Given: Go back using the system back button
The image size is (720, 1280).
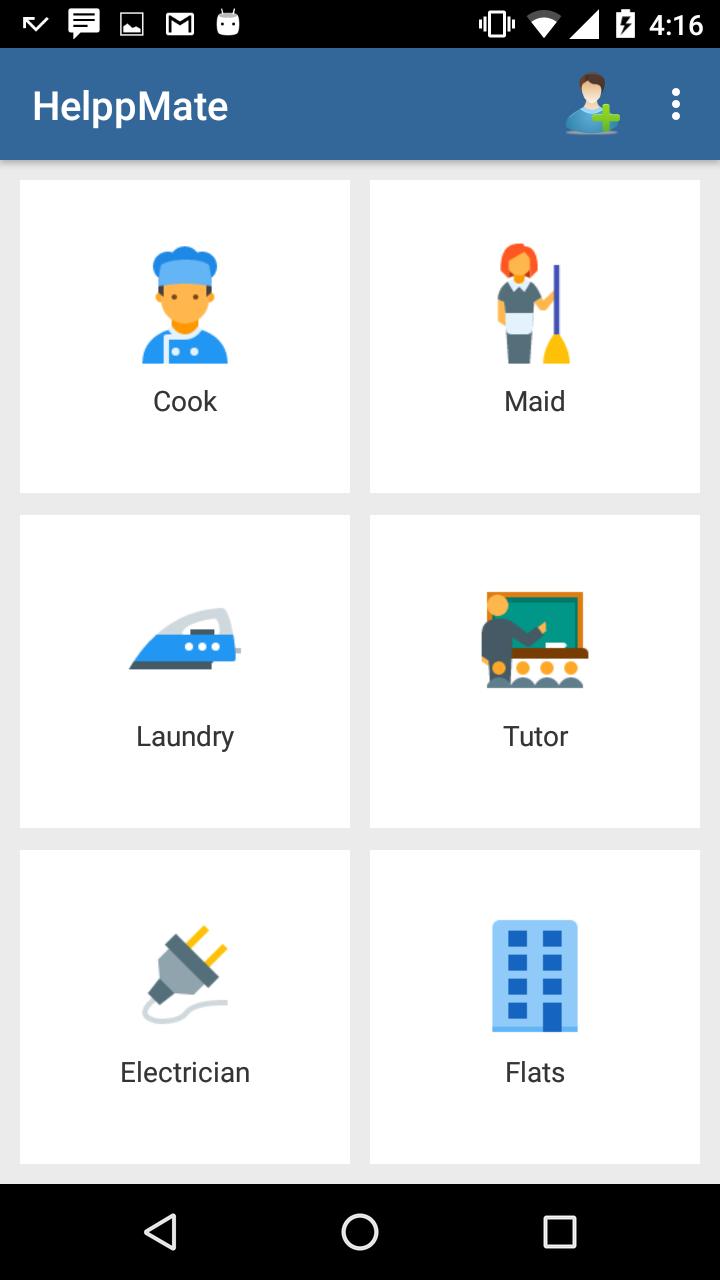Looking at the screenshot, I should click(160, 1232).
